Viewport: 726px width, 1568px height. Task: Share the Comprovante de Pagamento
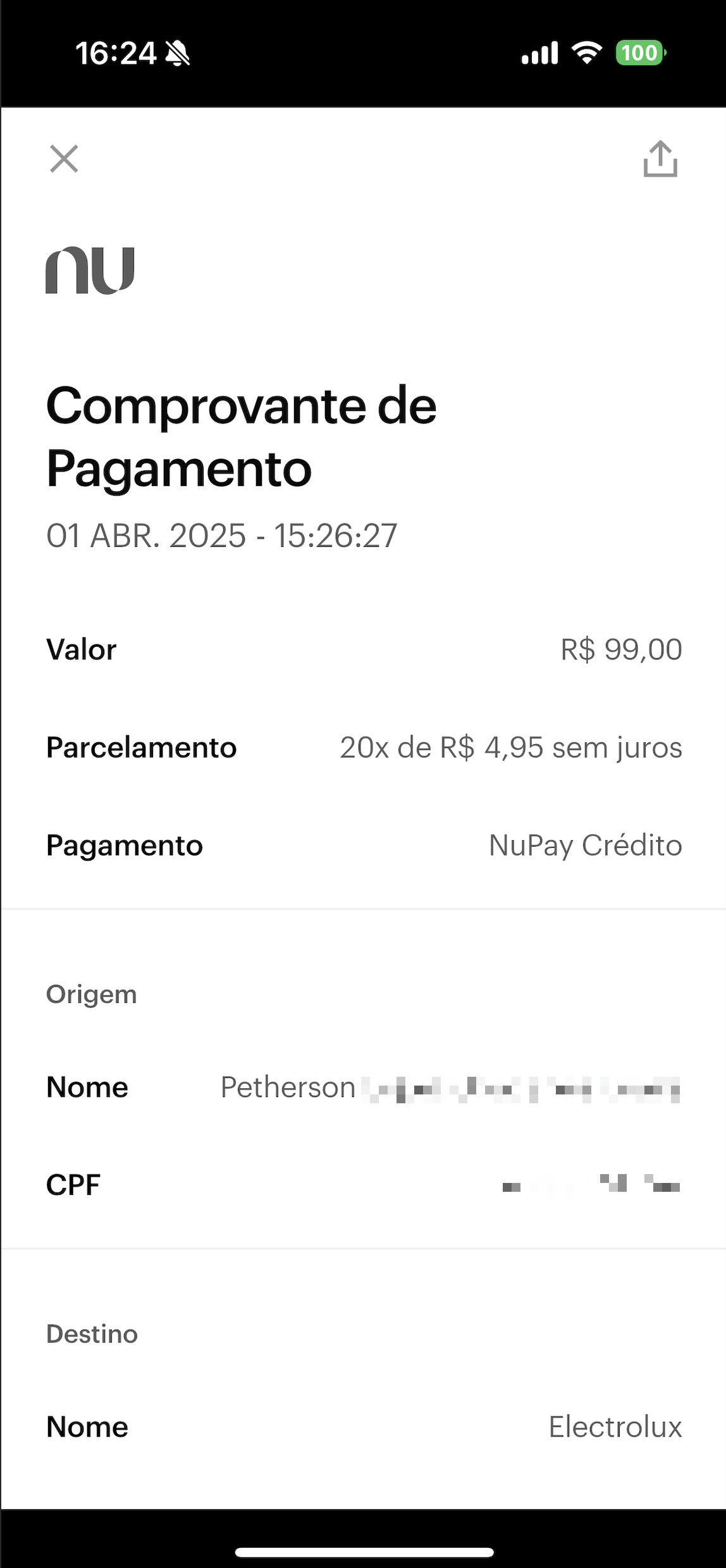pyautogui.click(x=660, y=159)
